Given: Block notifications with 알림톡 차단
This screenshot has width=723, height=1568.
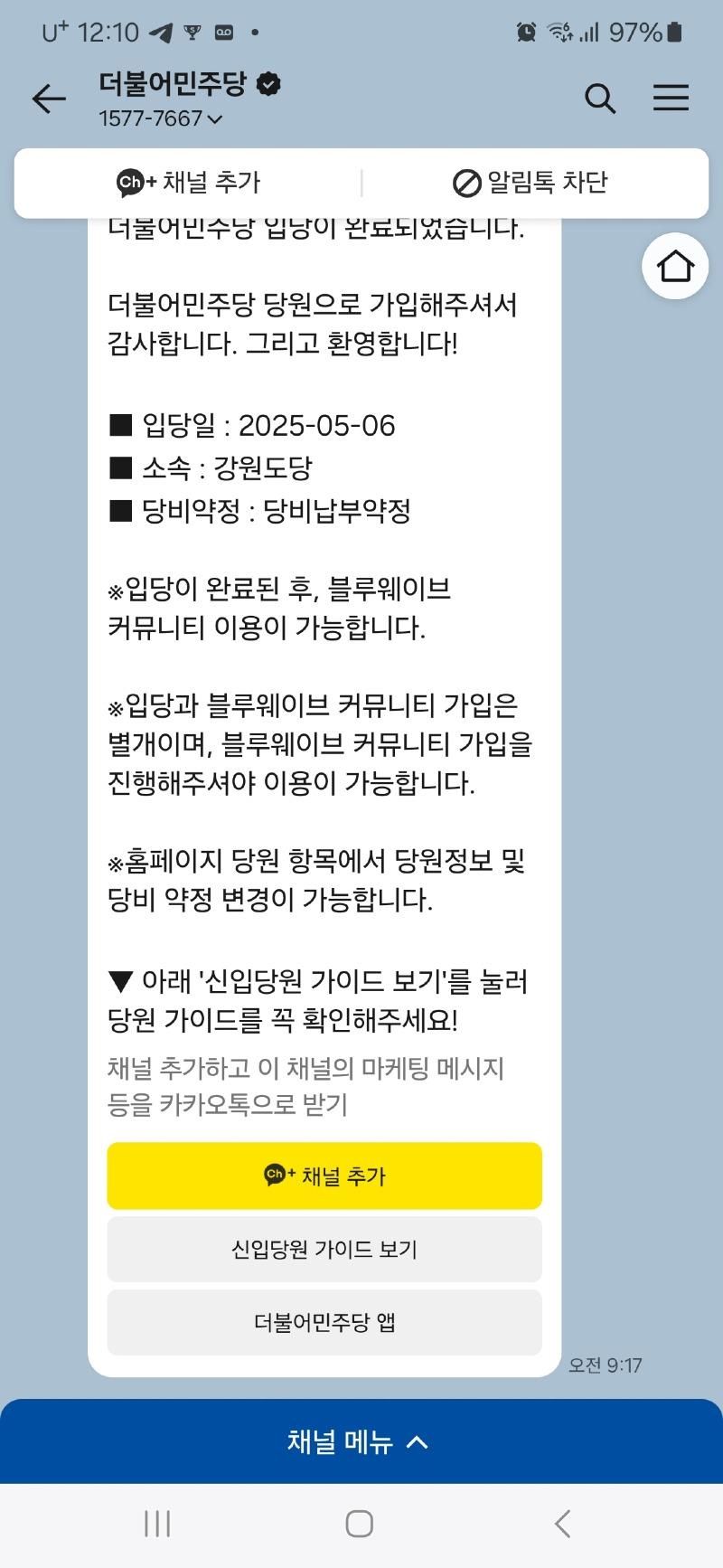Looking at the screenshot, I should 531,183.
